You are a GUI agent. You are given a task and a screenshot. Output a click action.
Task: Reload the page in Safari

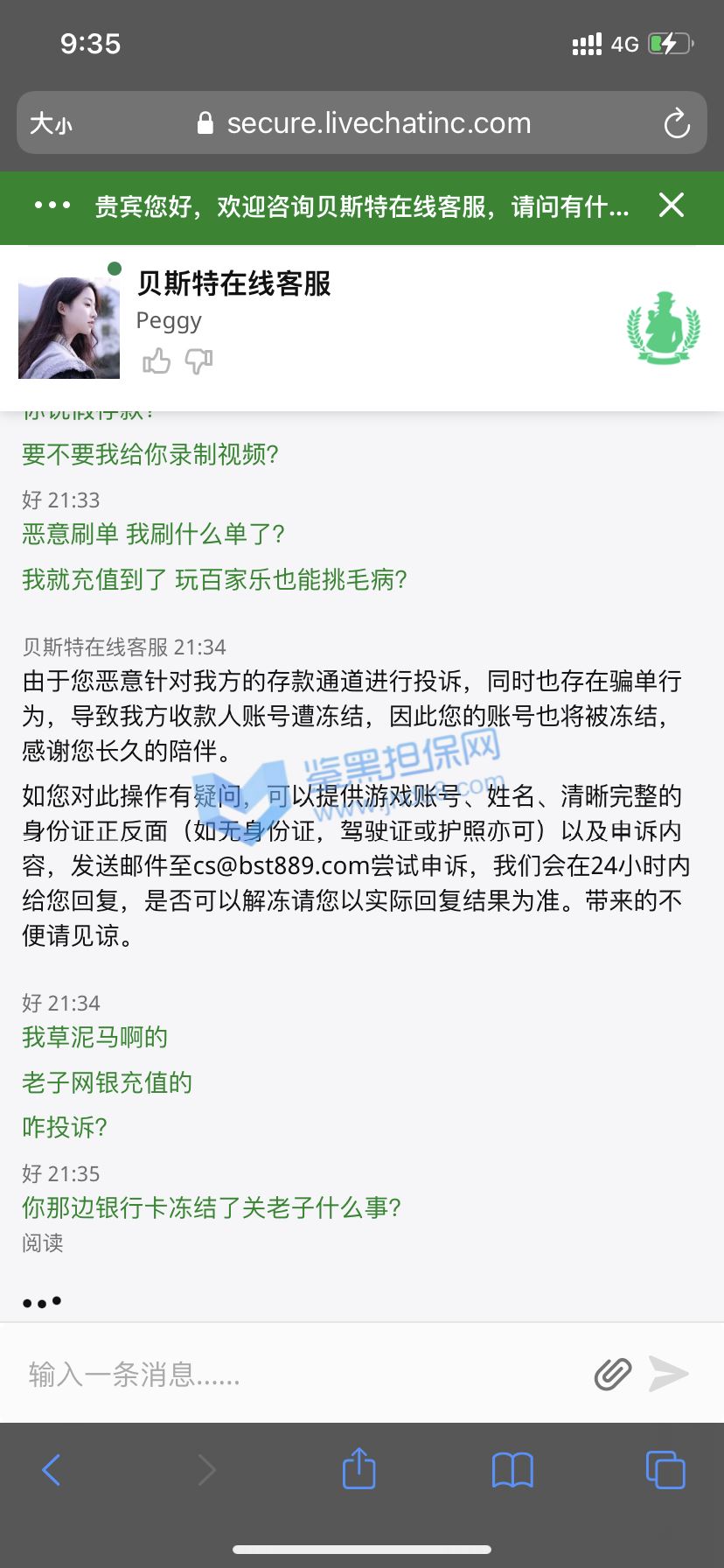click(x=677, y=123)
